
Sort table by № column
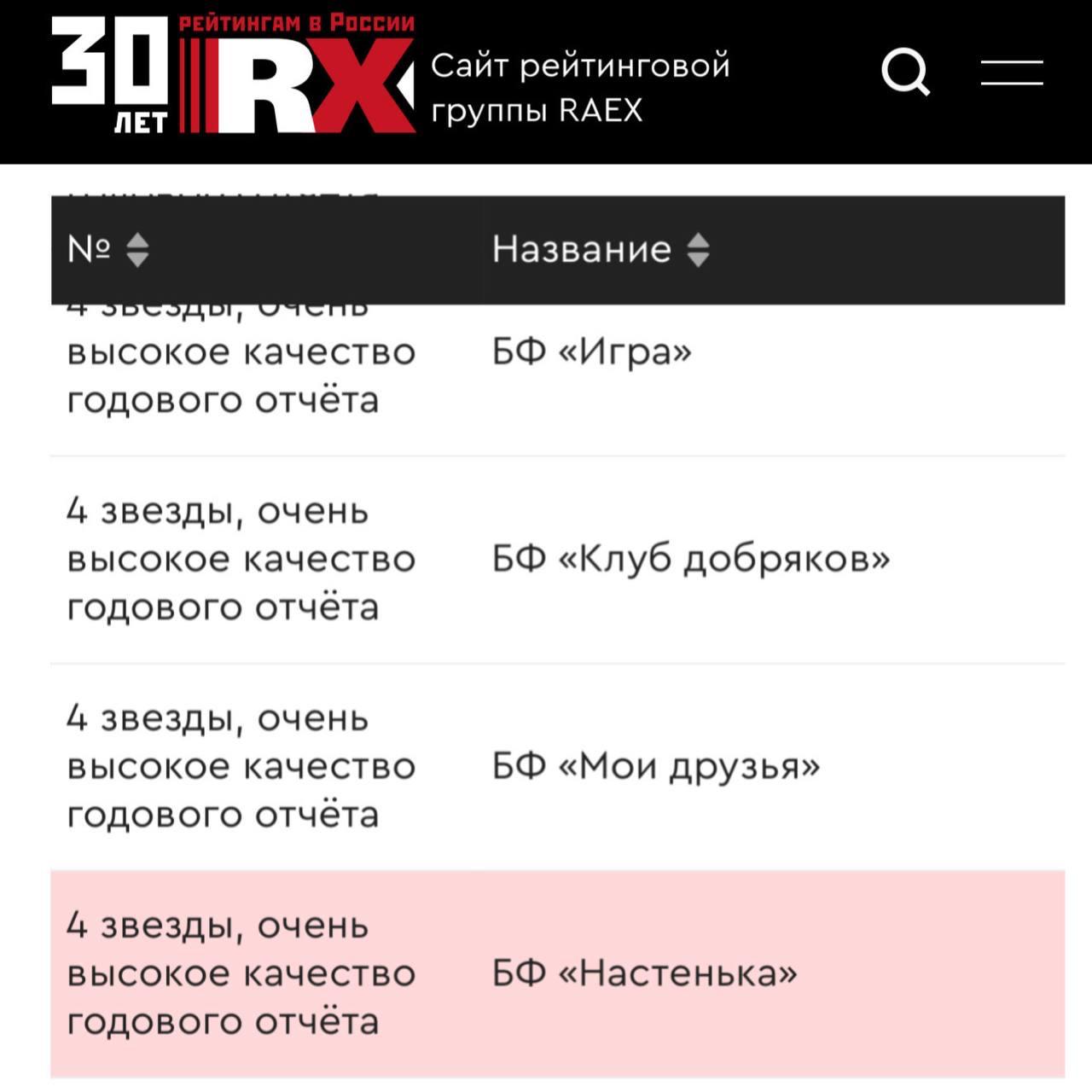click(137, 250)
